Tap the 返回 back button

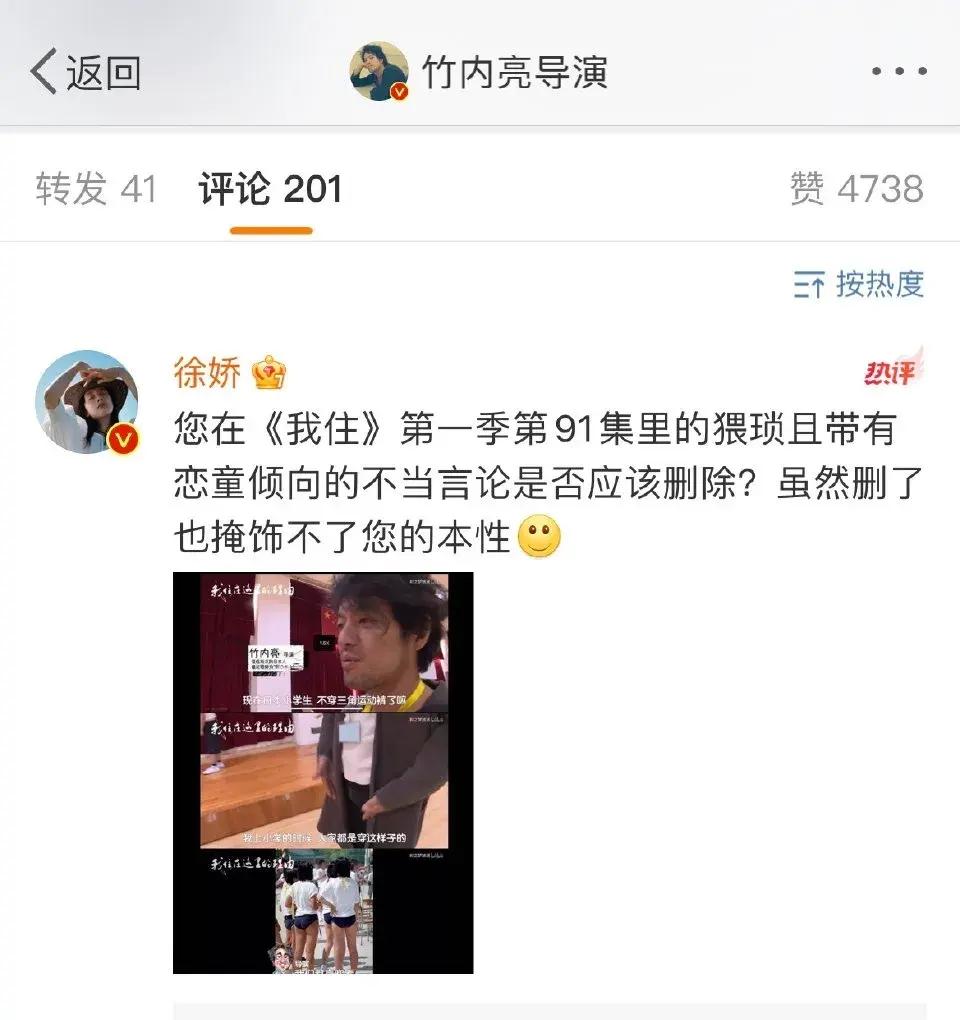point(85,73)
